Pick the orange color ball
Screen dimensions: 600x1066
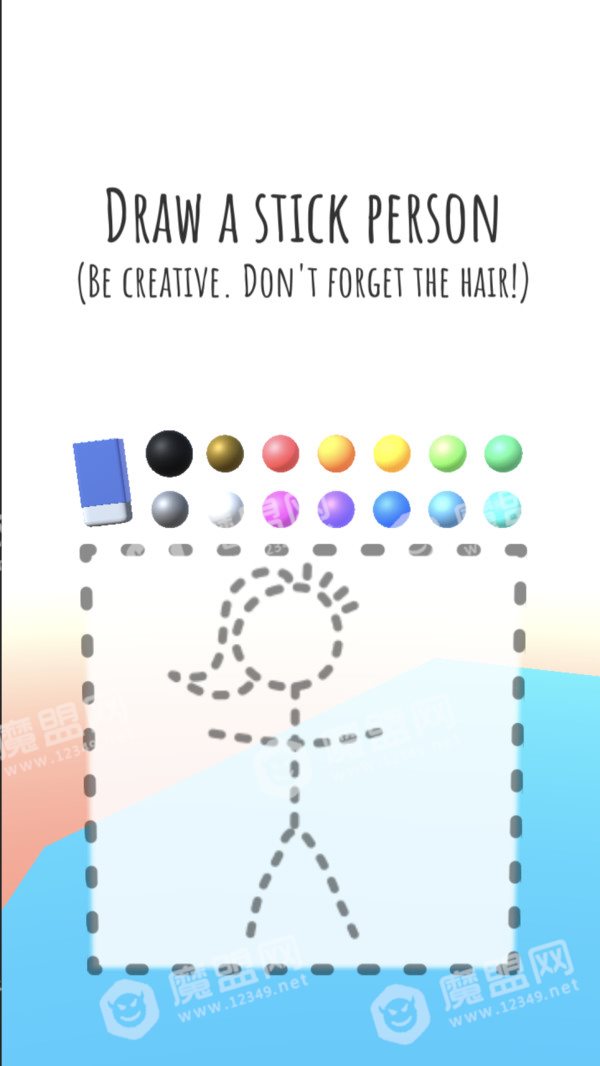(336, 453)
